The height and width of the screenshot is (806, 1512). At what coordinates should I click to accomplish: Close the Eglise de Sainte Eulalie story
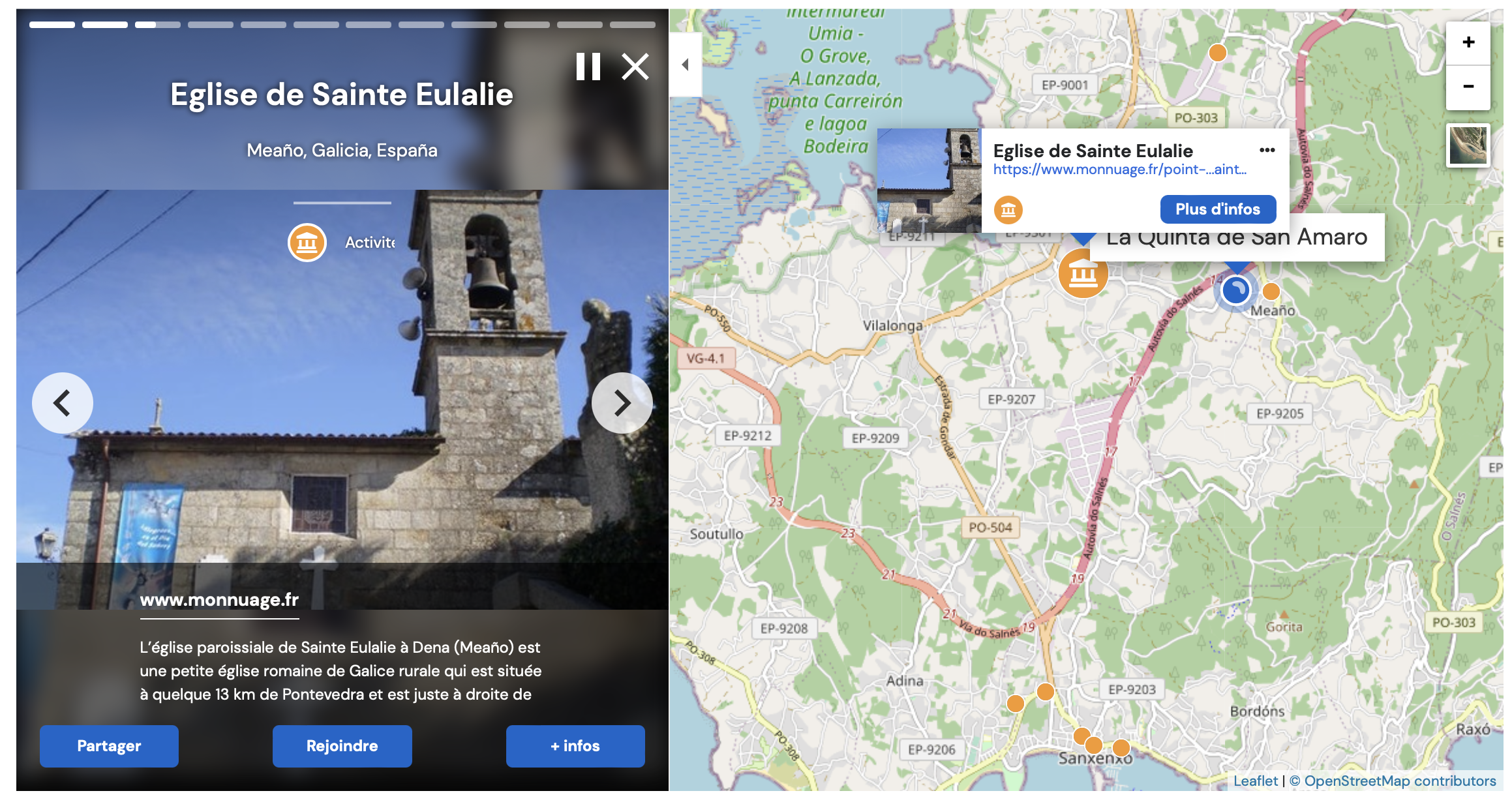[635, 67]
